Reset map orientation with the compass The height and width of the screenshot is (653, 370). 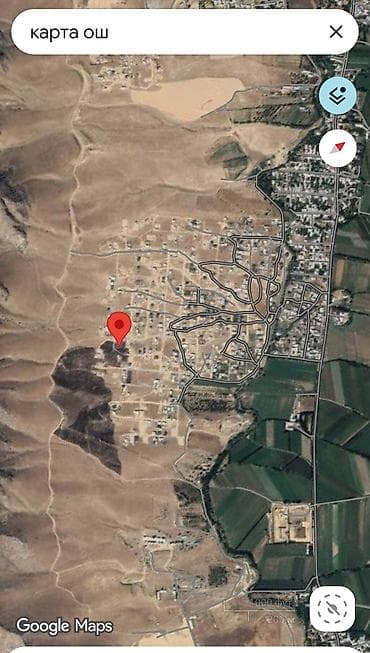tap(338, 148)
